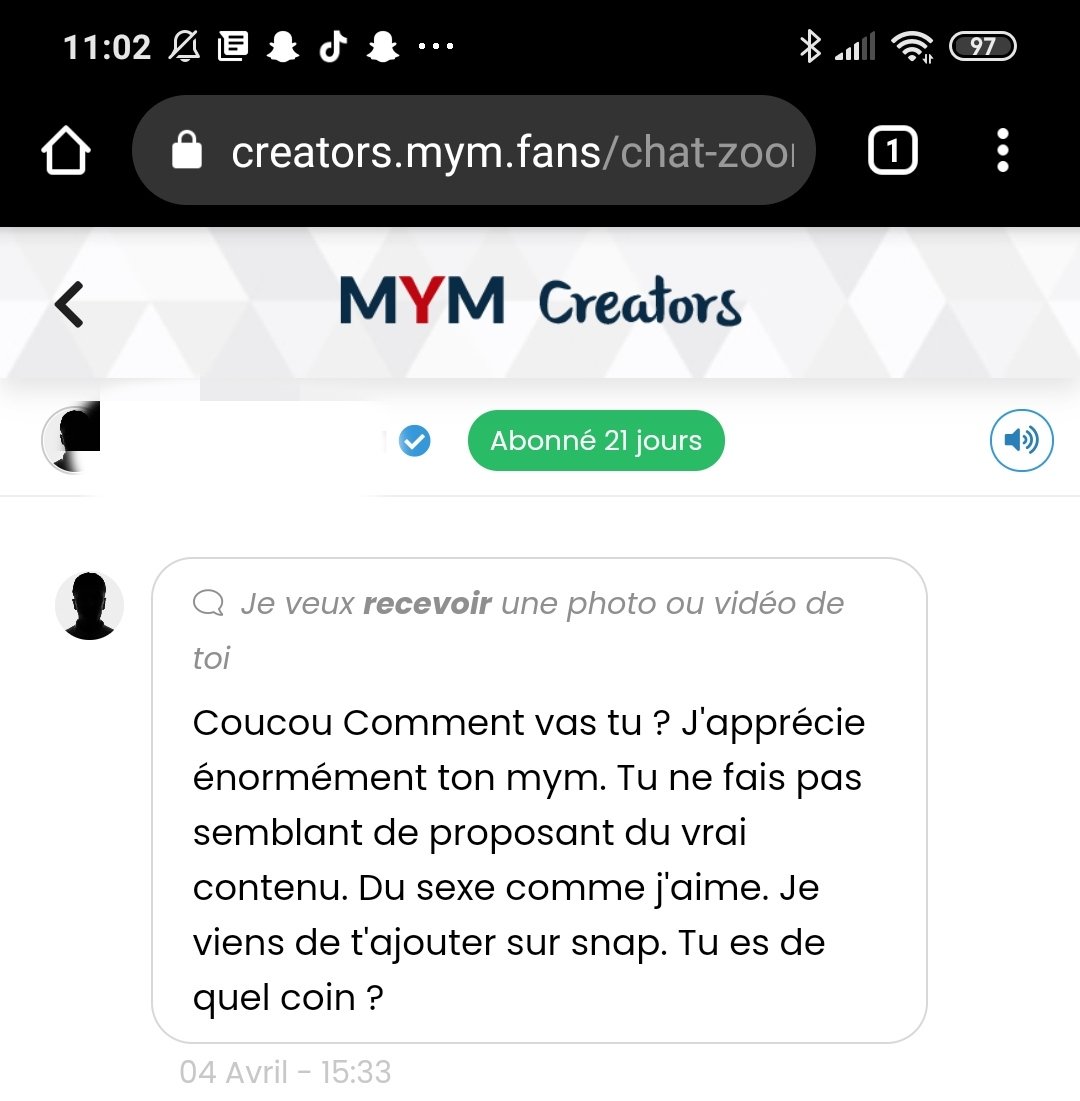Screen dimensions: 1080x1101
Task: Tap the Abonné 21 jours badge
Action: click(x=596, y=440)
